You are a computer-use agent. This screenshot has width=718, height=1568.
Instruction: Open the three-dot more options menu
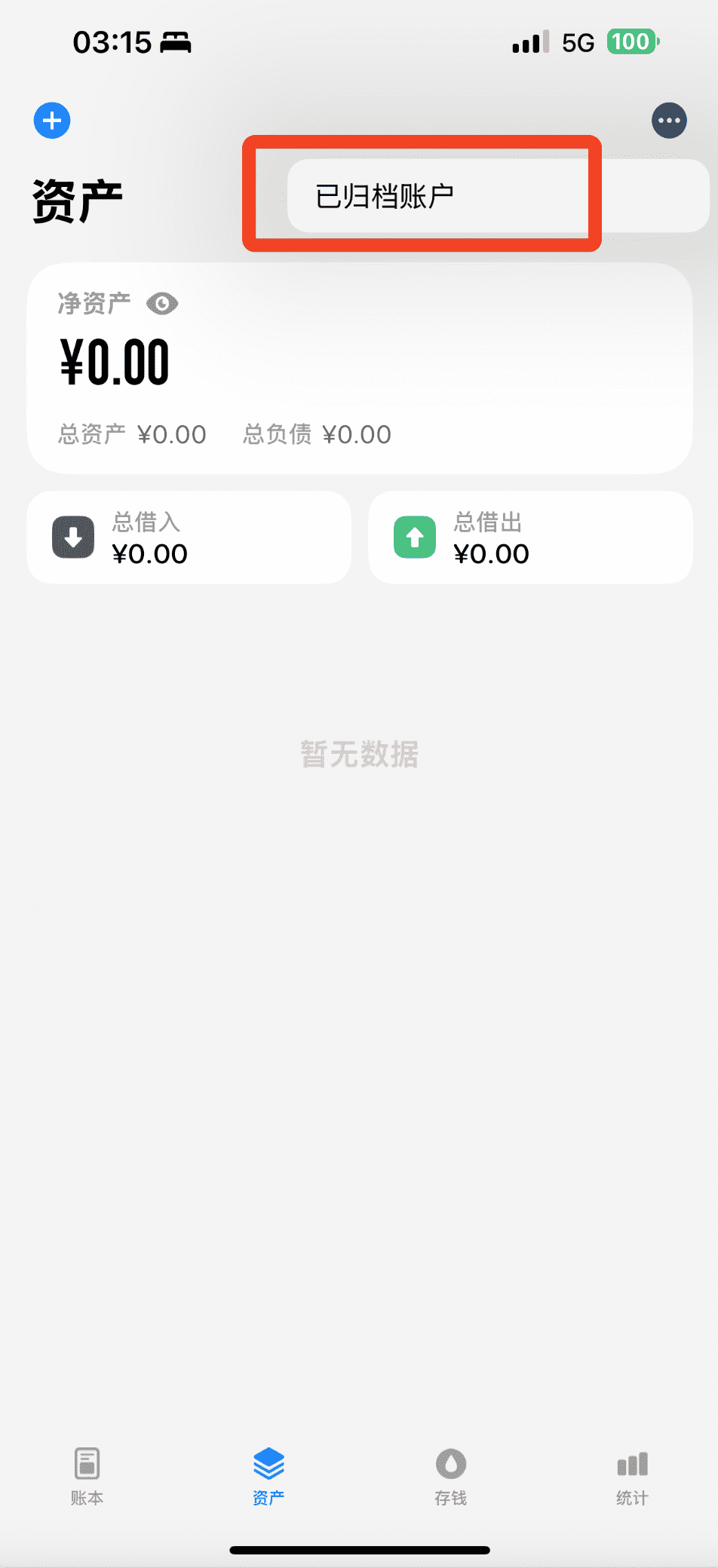(669, 121)
